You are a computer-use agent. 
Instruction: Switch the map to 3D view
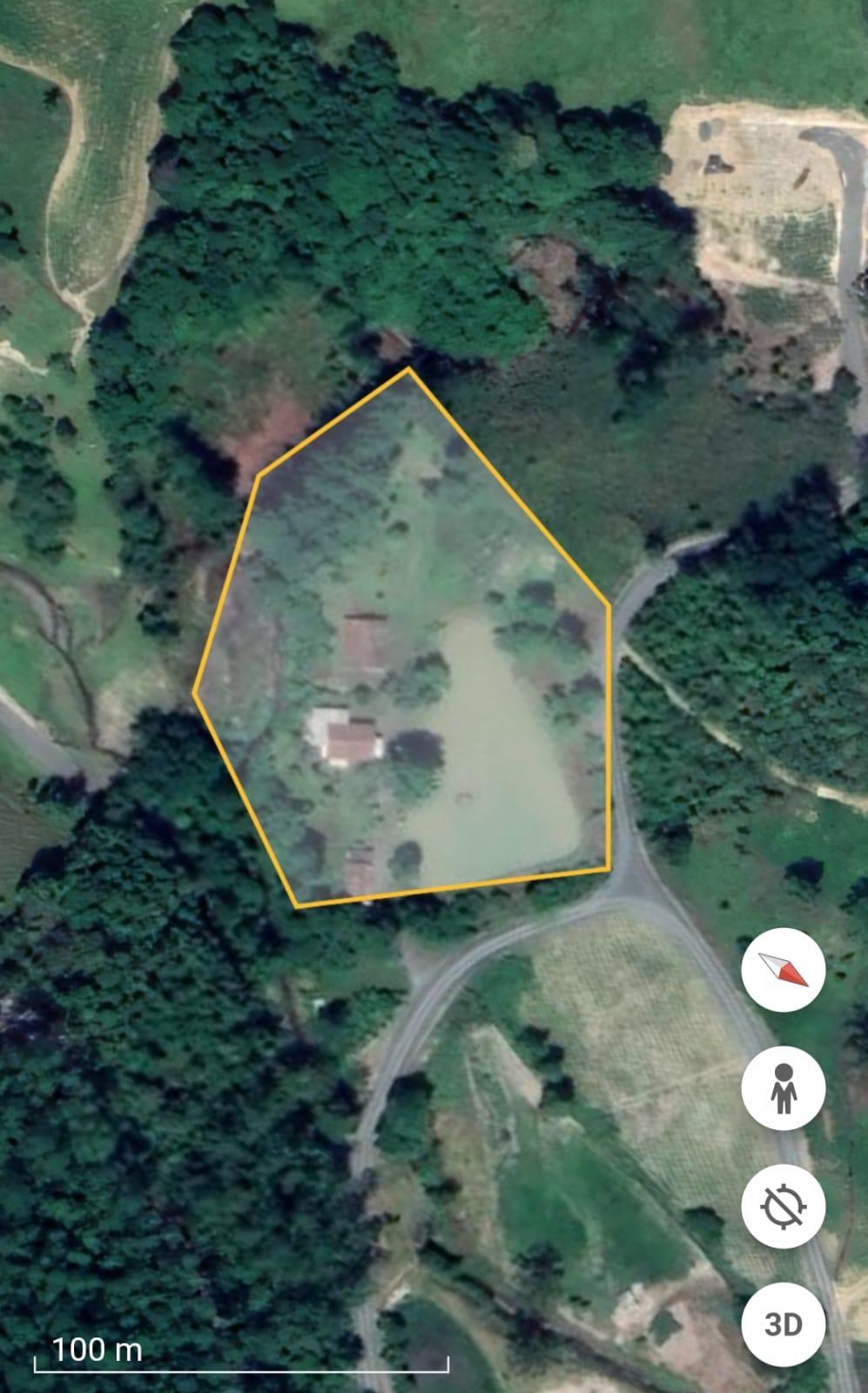tap(783, 1324)
